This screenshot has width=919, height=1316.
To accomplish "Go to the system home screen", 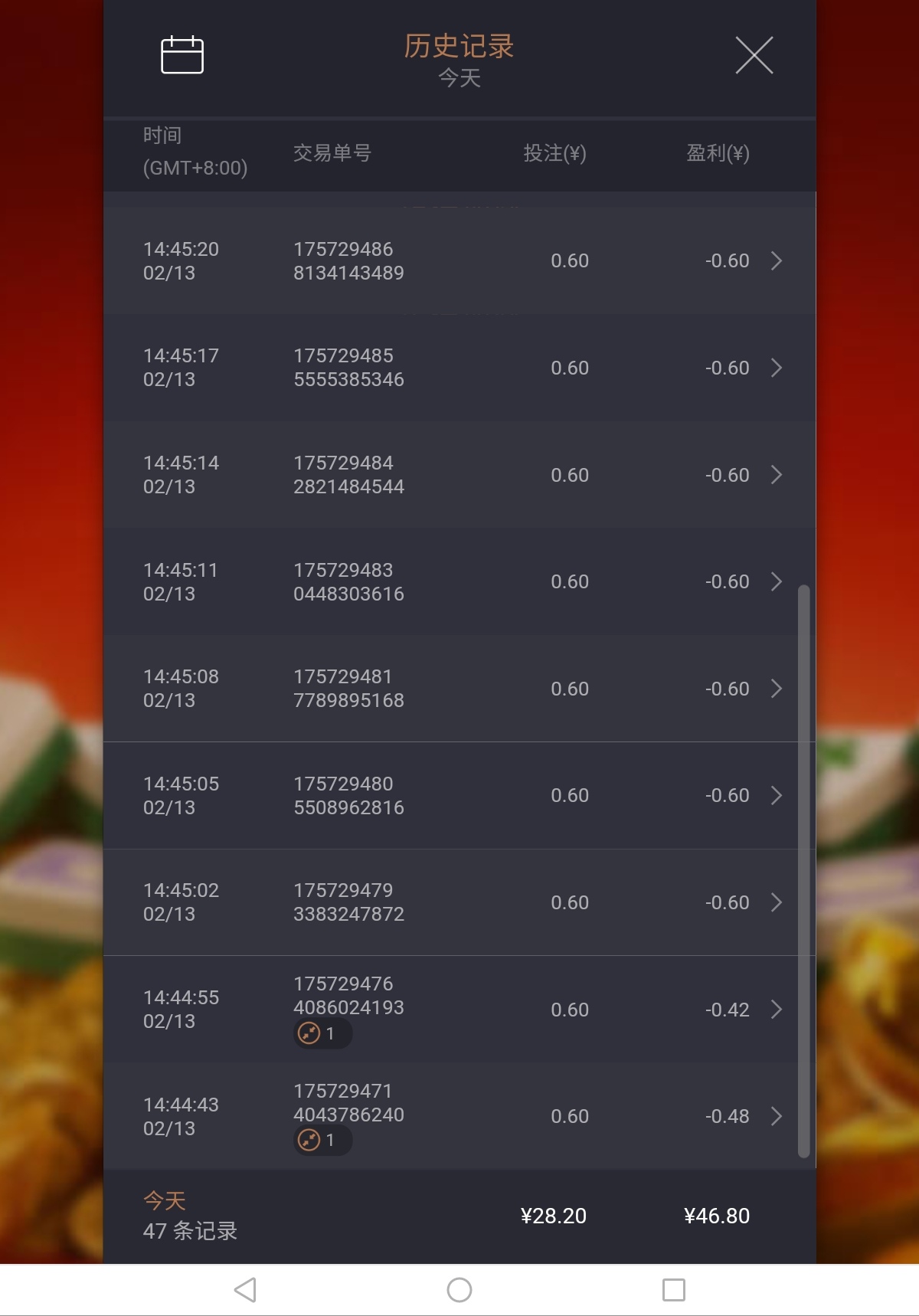I will (459, 1290).
